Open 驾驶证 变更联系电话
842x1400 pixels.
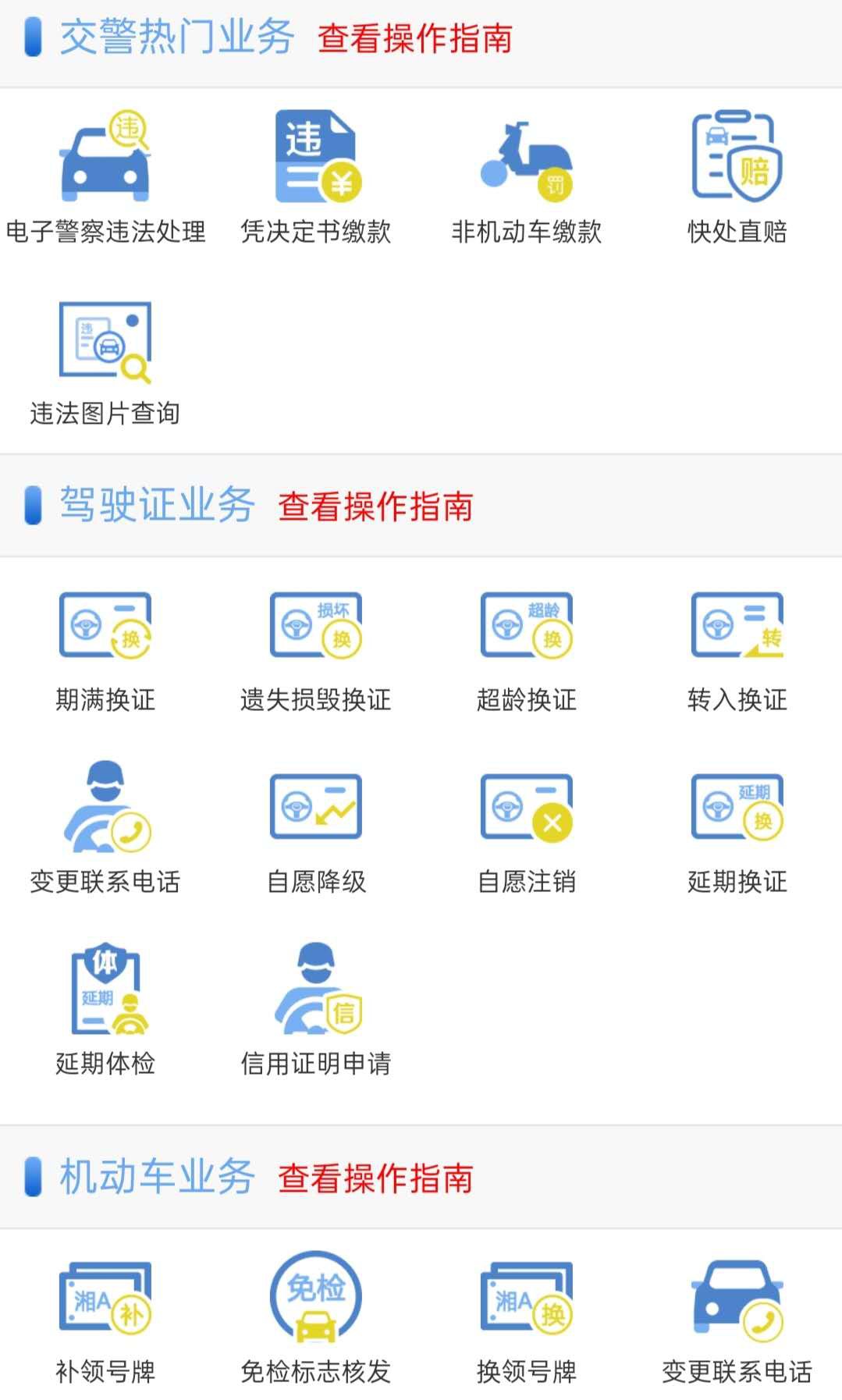[x=105, y=829]
